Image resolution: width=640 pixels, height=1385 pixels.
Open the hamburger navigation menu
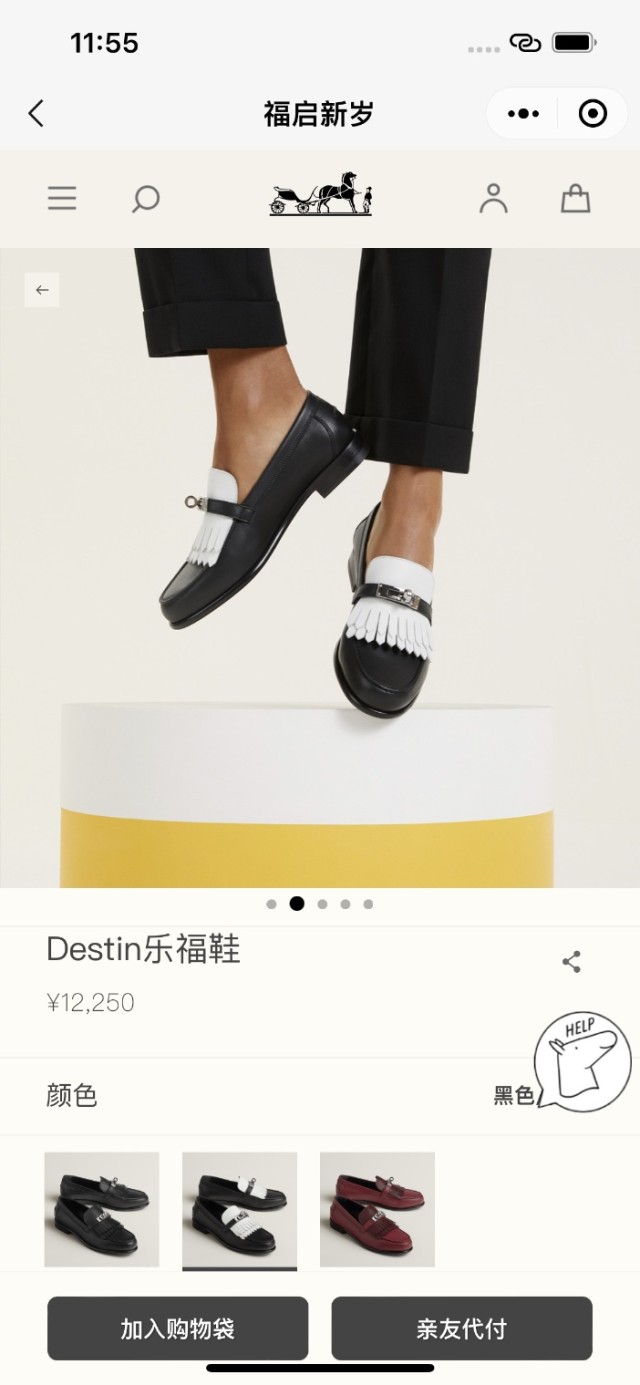tap(62, 198)
